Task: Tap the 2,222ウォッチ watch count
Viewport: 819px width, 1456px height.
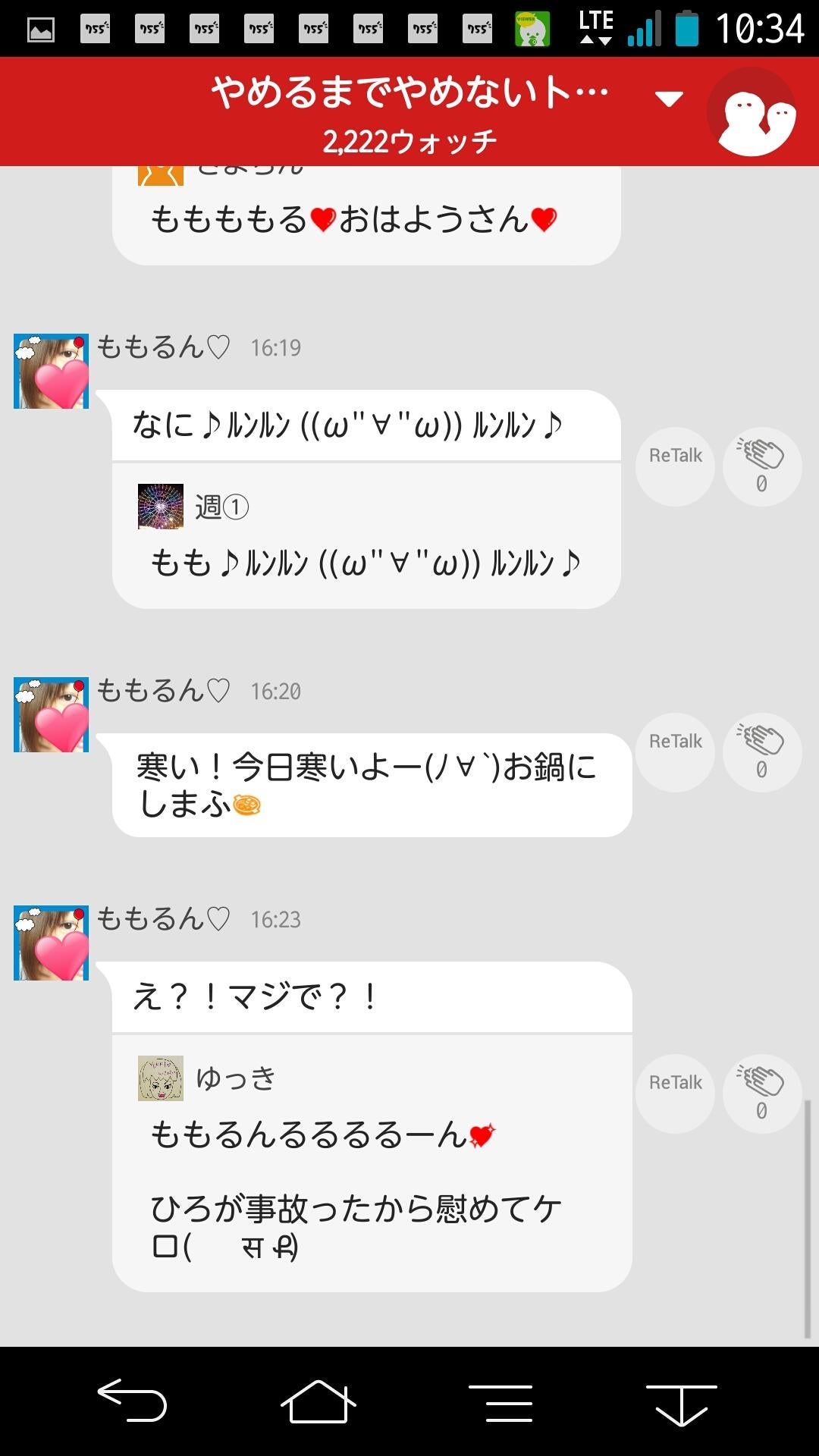Action: click(x=409, y=139)
